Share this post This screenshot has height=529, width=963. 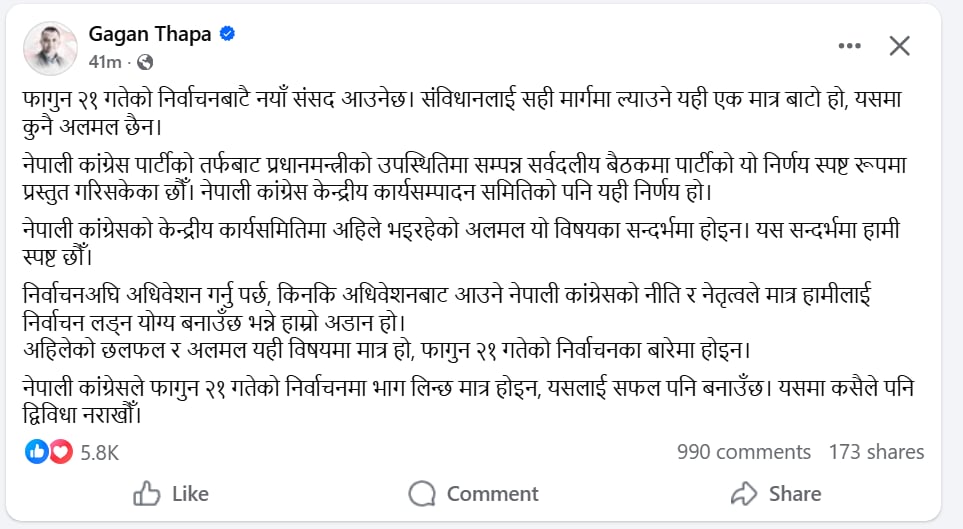(776, 494)
